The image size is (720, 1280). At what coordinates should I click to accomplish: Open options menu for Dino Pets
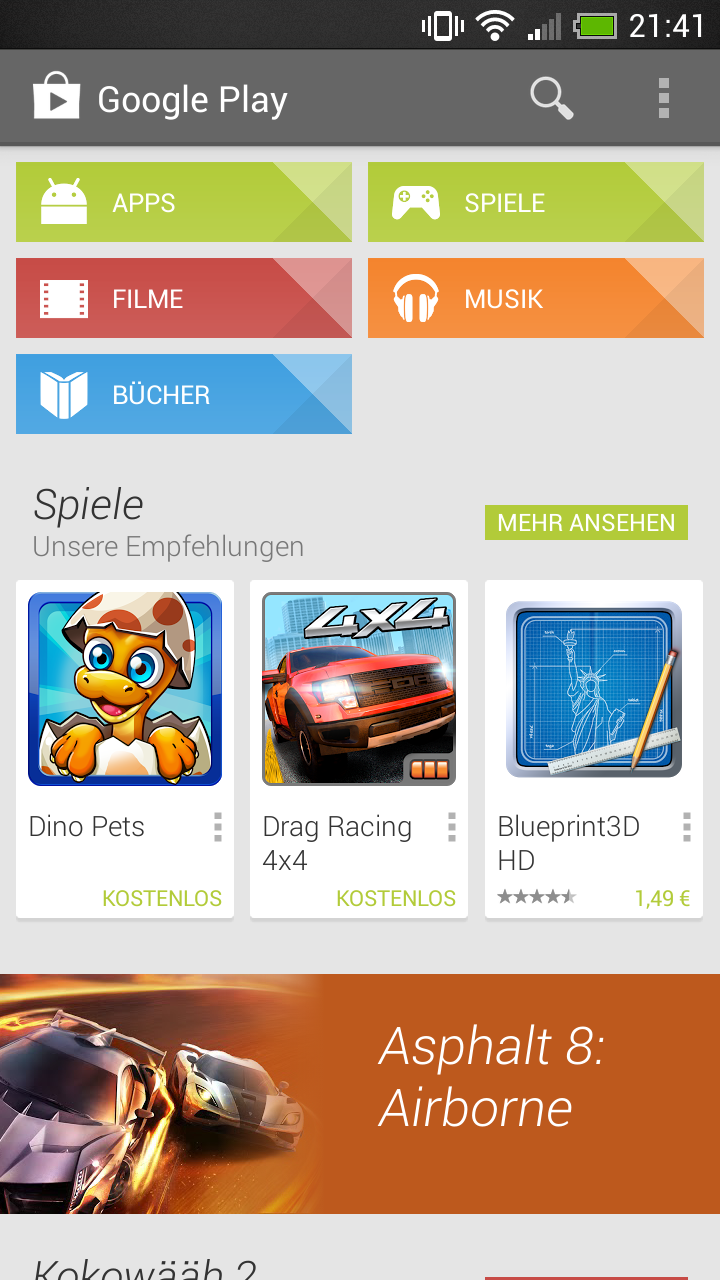pyautogui.click(x=218, y=827)
